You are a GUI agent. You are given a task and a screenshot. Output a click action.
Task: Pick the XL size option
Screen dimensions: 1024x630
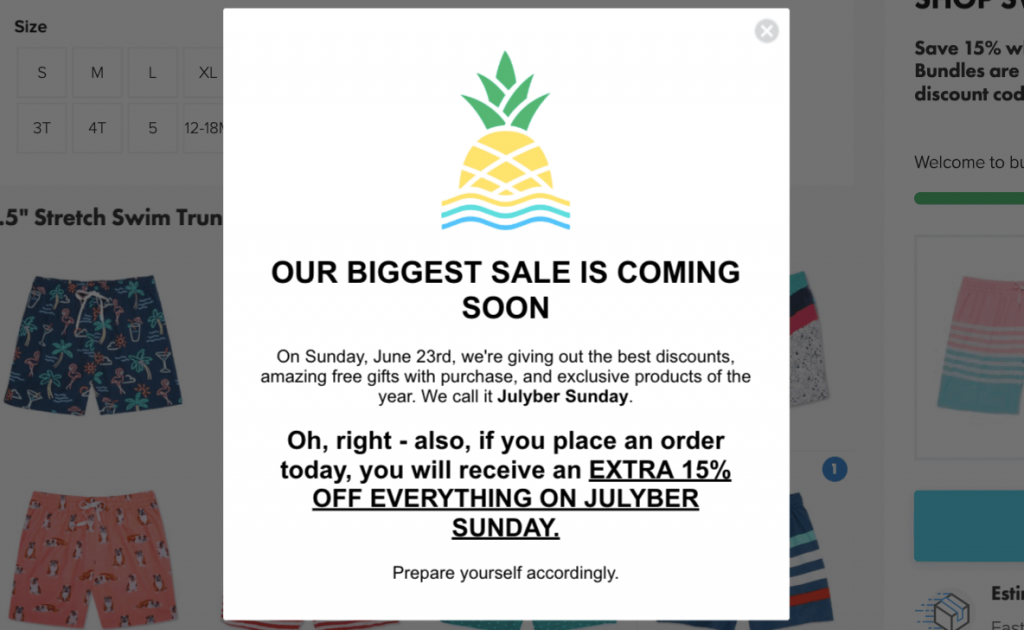pos(205,73)
